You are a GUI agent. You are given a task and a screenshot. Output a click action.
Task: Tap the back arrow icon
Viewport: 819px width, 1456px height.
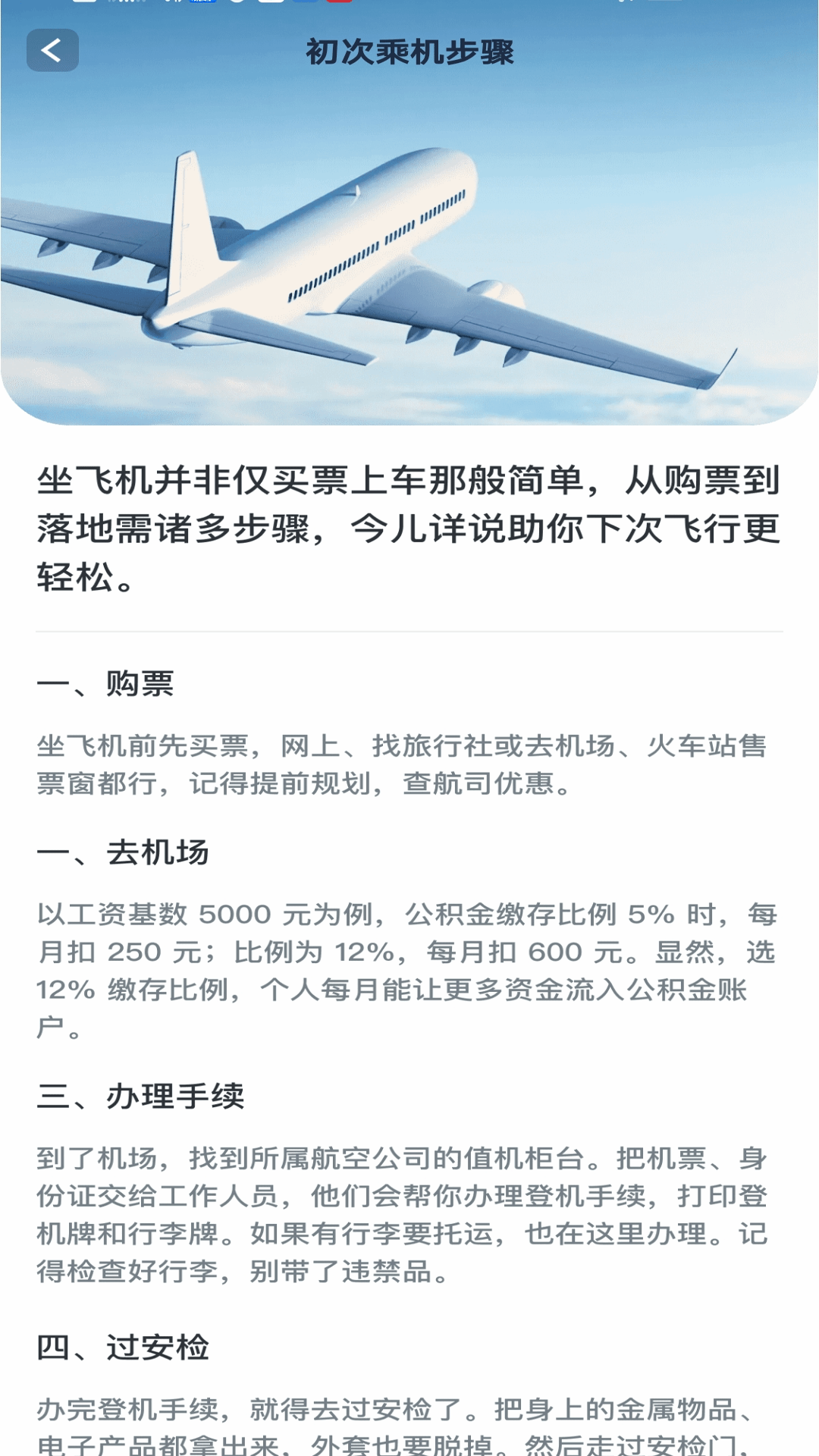tap(52, 50)
